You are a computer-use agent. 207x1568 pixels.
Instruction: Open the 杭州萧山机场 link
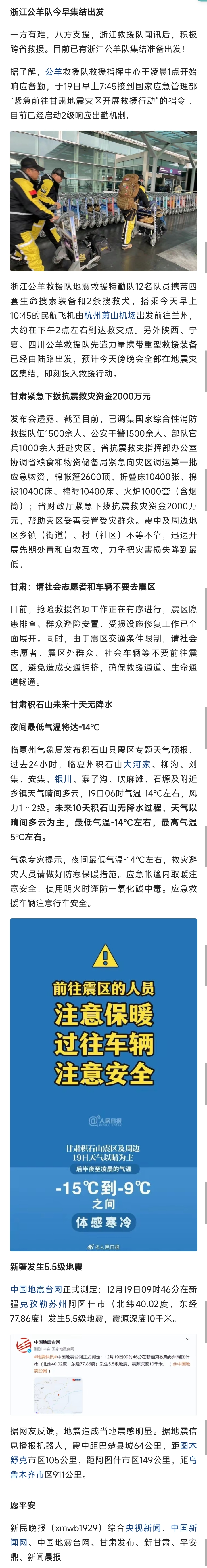[110, 315]
